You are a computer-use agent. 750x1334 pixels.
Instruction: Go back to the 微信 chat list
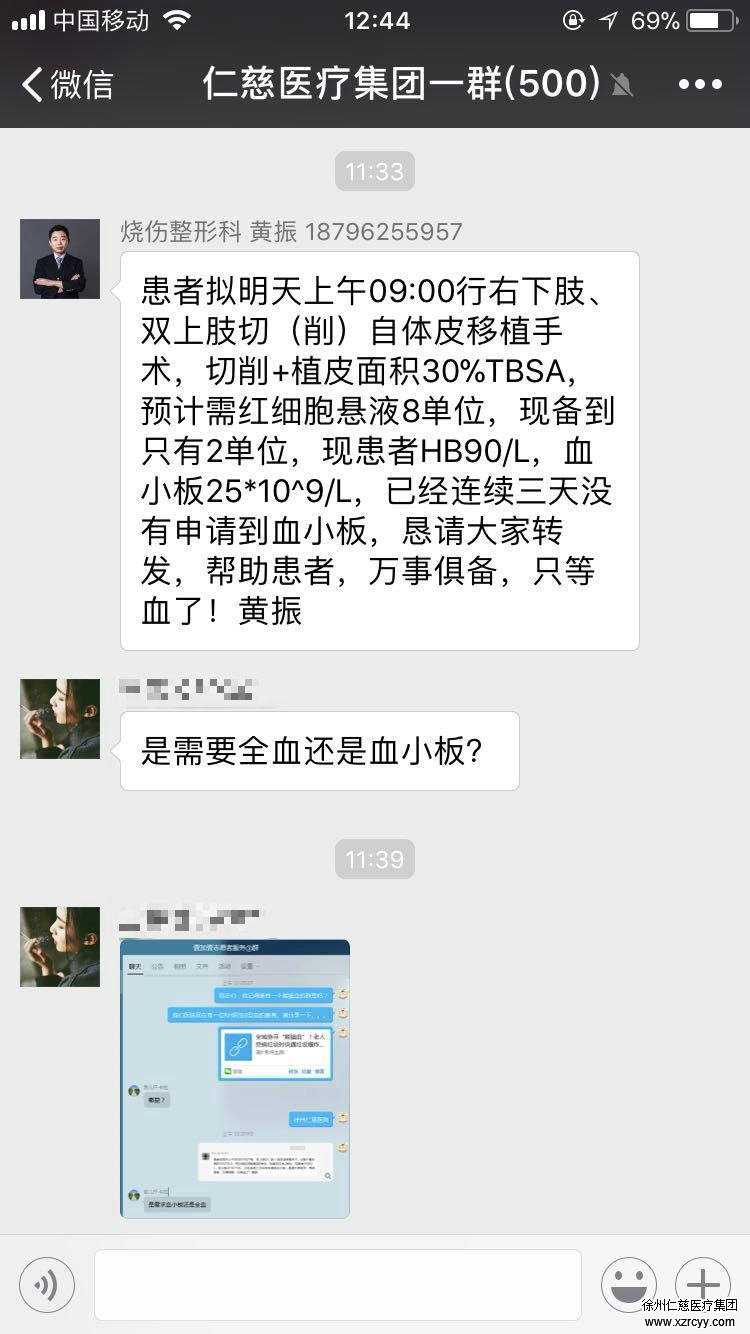68,84
